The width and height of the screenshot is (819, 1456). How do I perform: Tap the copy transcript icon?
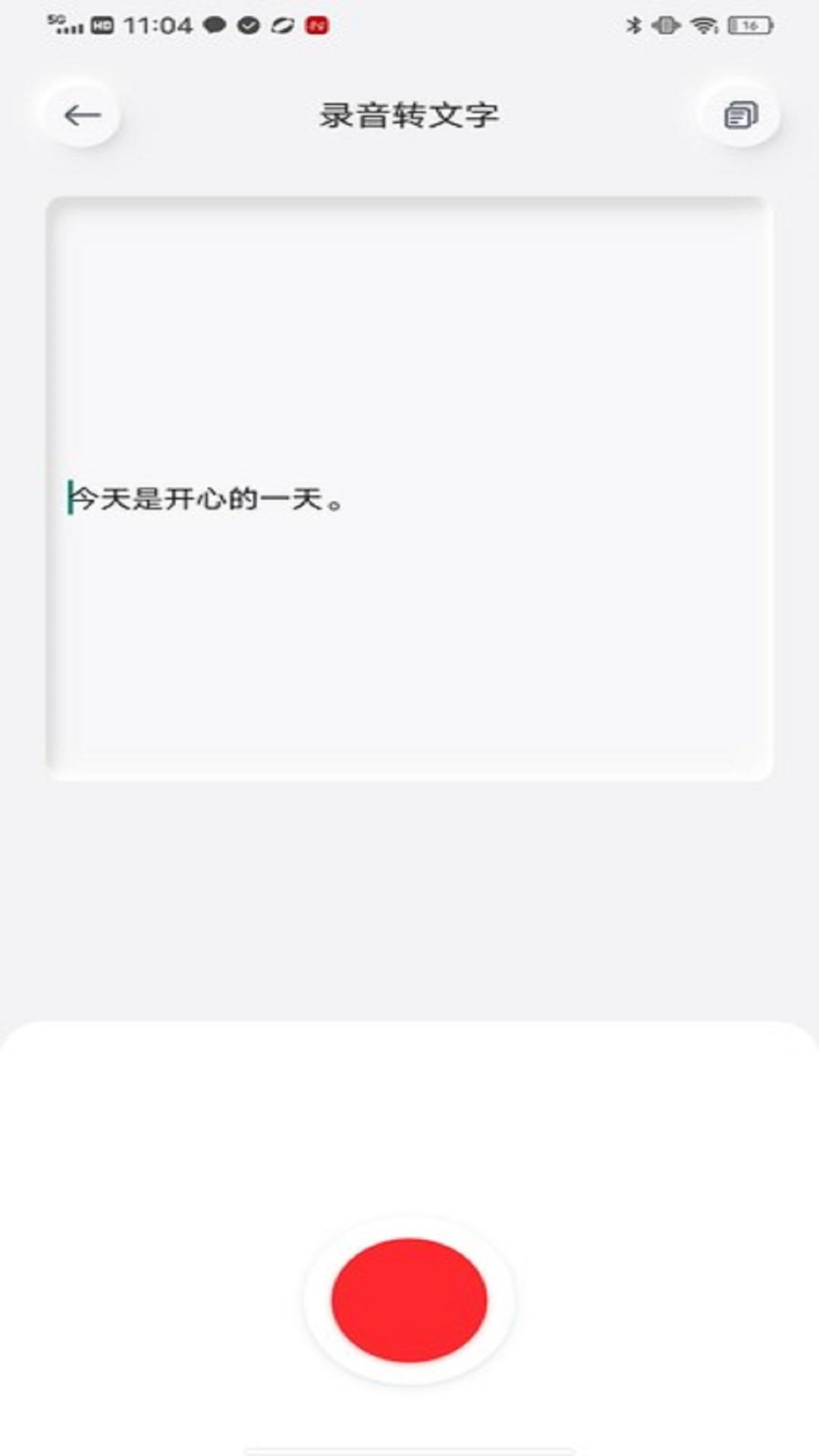739,115
